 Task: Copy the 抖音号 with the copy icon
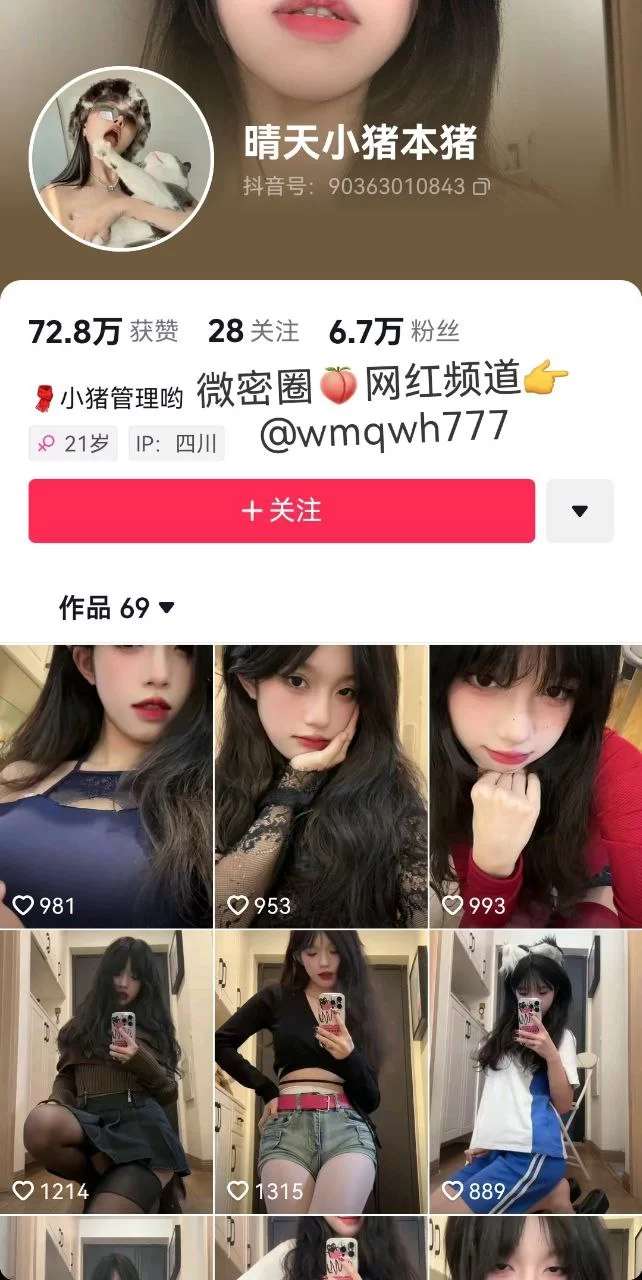click(481, 186)
